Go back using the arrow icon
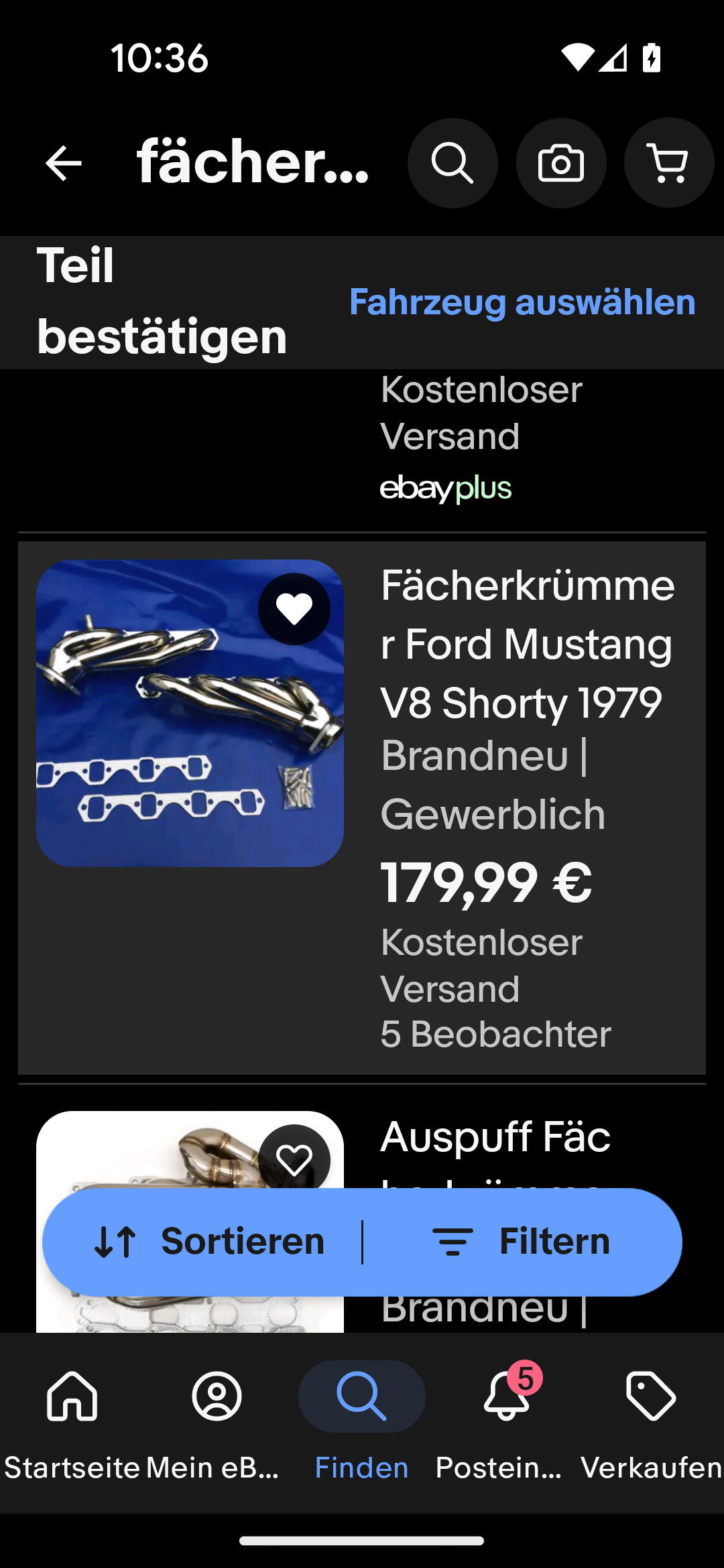 pyautogui.click(x=64, y=164)
